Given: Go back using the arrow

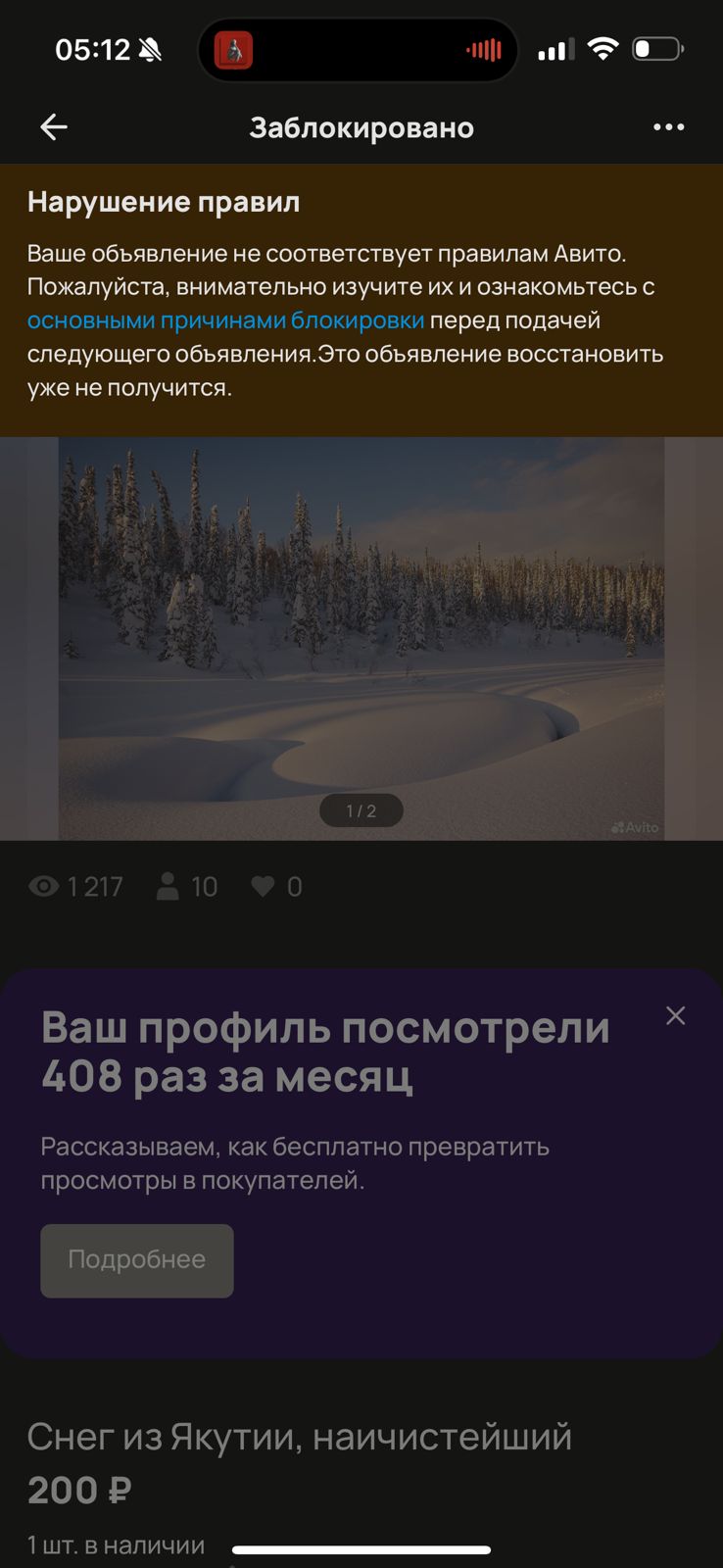Looking at the screenshot, I should tap(54, 126).
